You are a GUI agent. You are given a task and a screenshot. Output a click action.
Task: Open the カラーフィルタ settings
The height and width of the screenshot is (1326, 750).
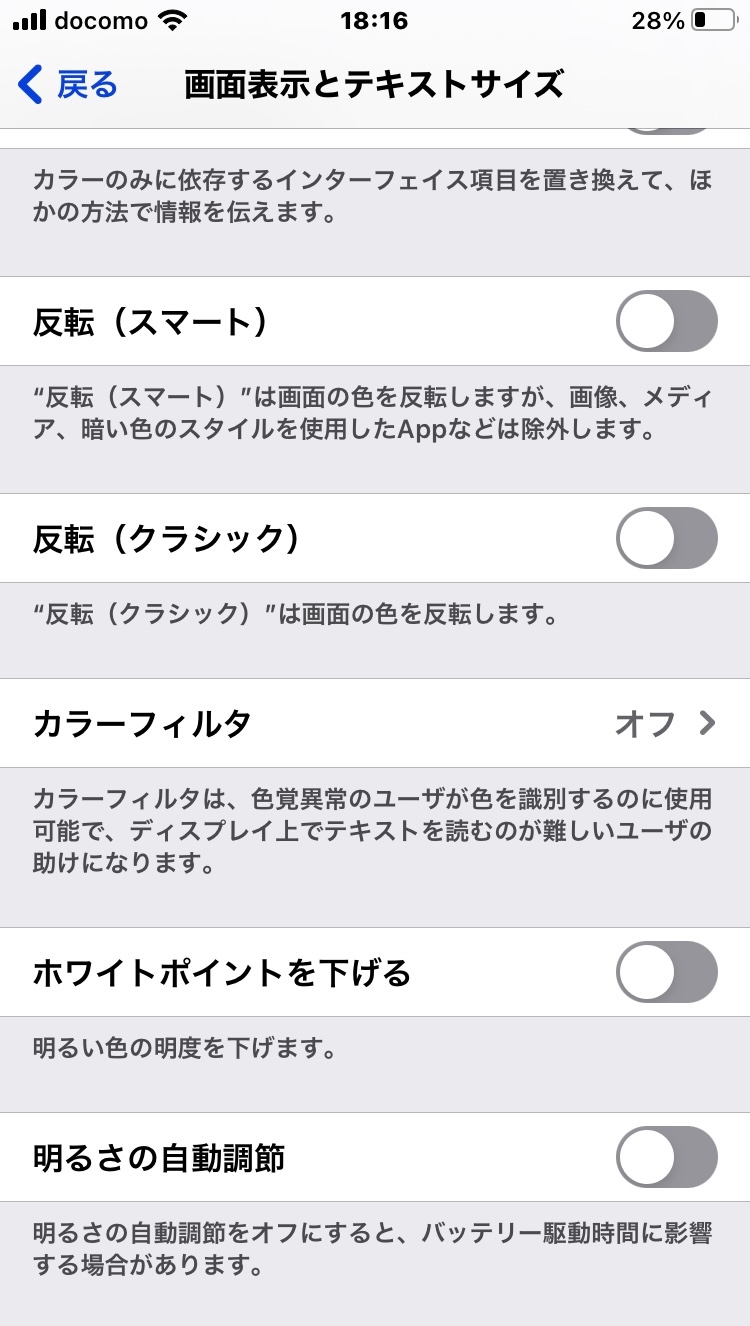point(375,723)
